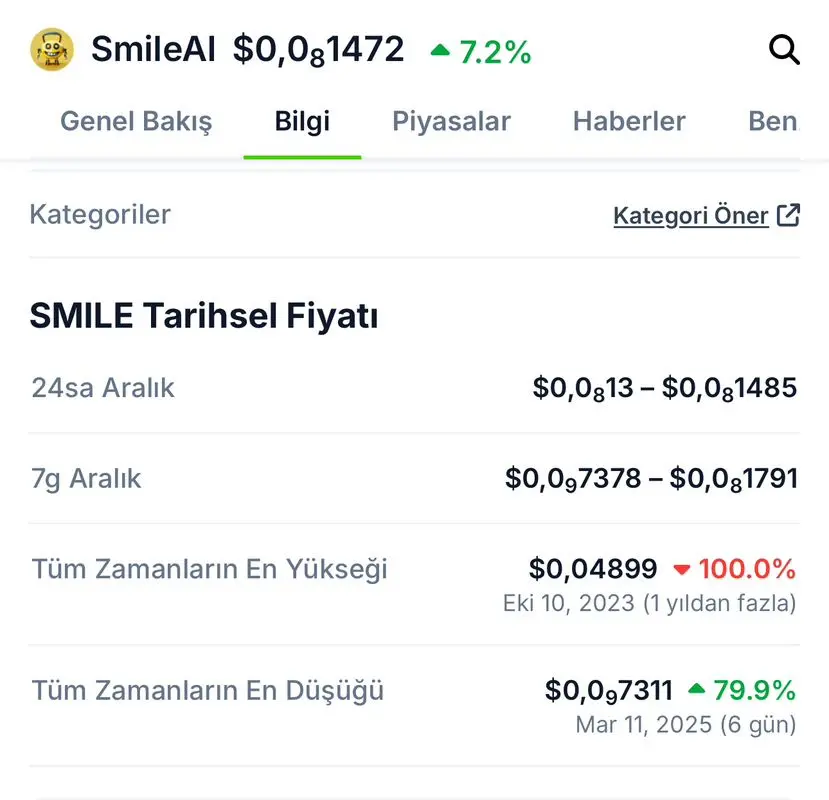
Task: Go to the Piyasalar tab
Action: click(x=451, y=122)
